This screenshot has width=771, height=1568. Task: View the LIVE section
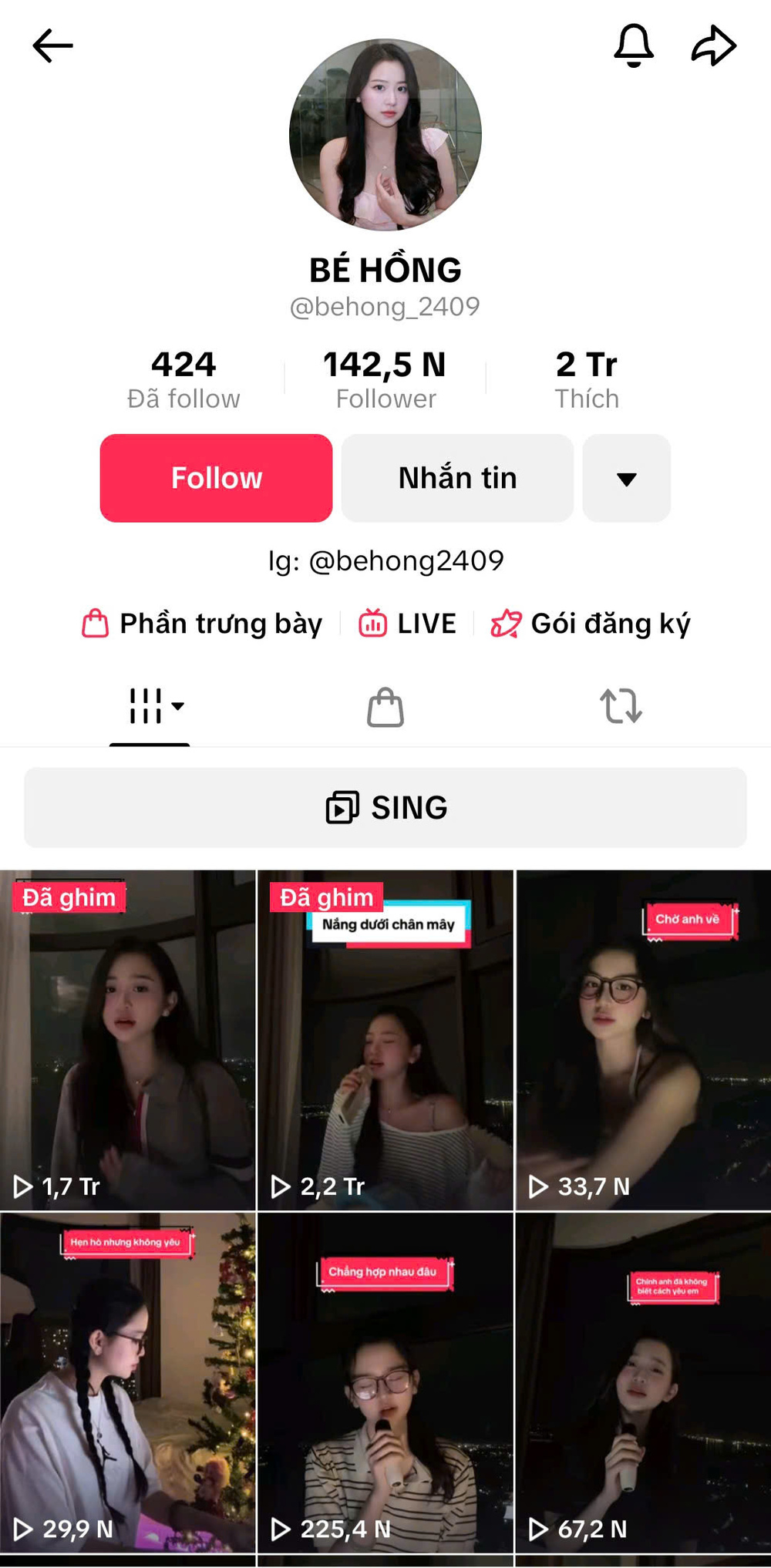pyautogui.click(x=408, y=624)
